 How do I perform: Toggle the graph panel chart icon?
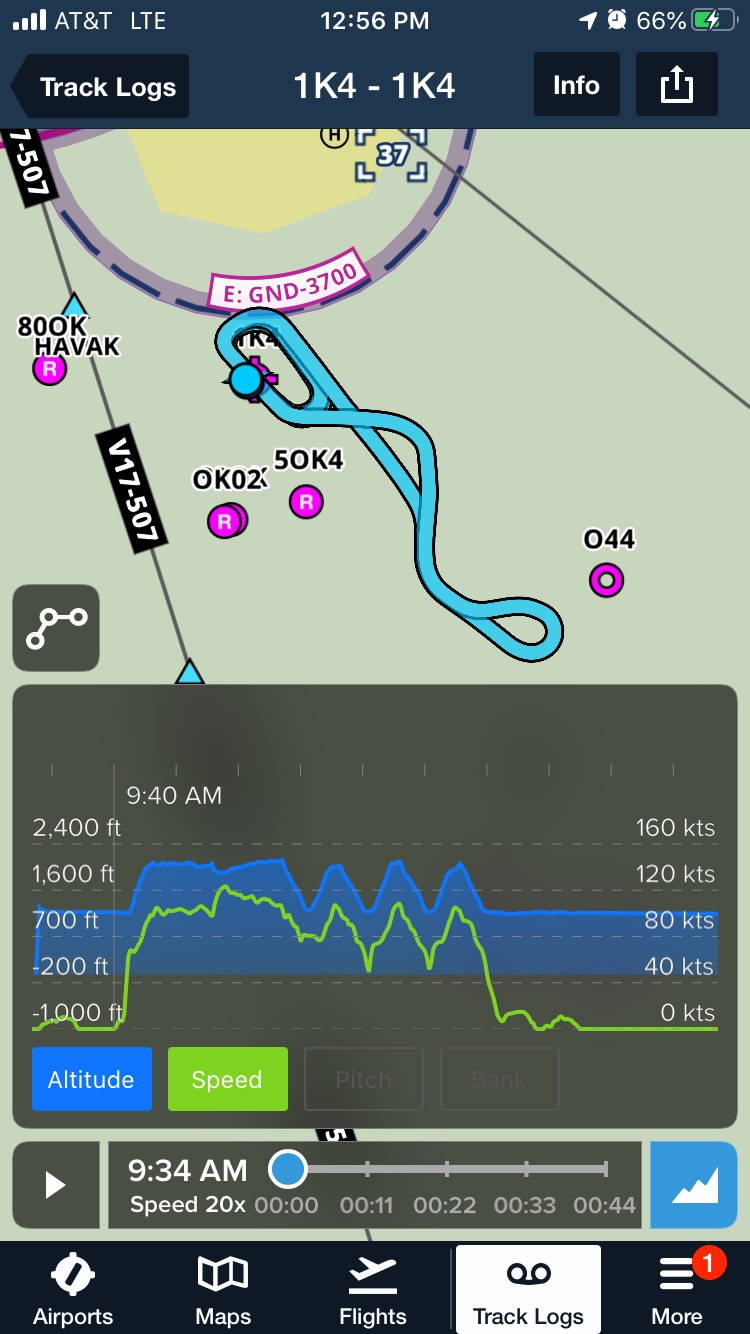pyautogui.click(x=694, y=1185)
